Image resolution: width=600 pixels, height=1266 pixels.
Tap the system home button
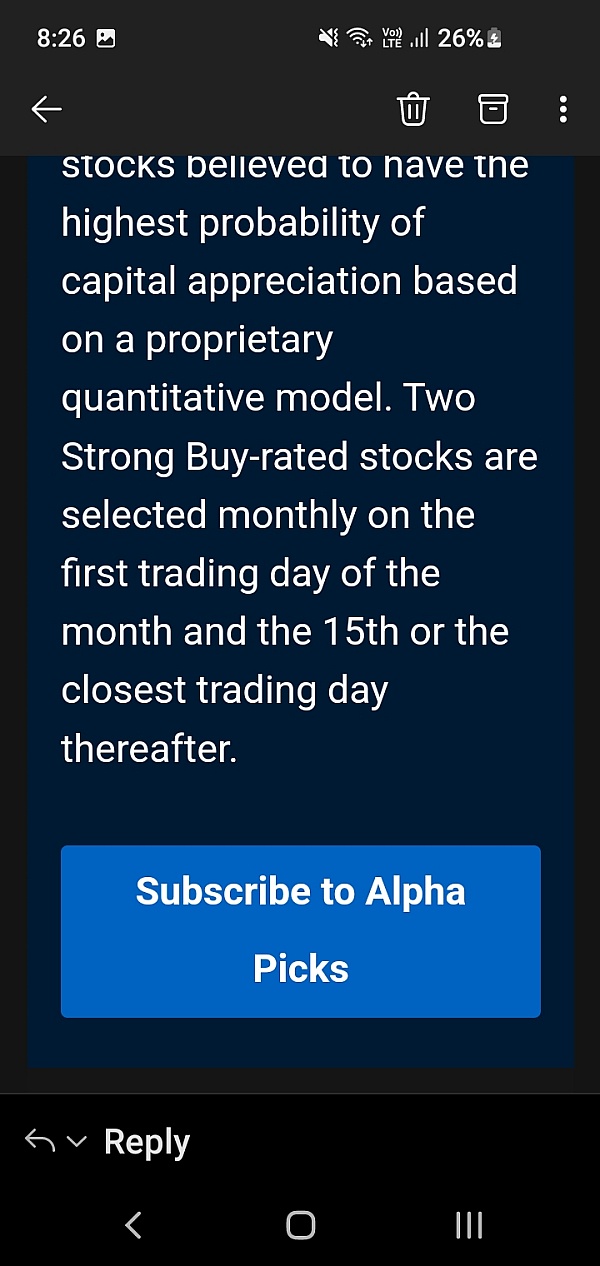pyautogui.click(x=300, y=1225)
